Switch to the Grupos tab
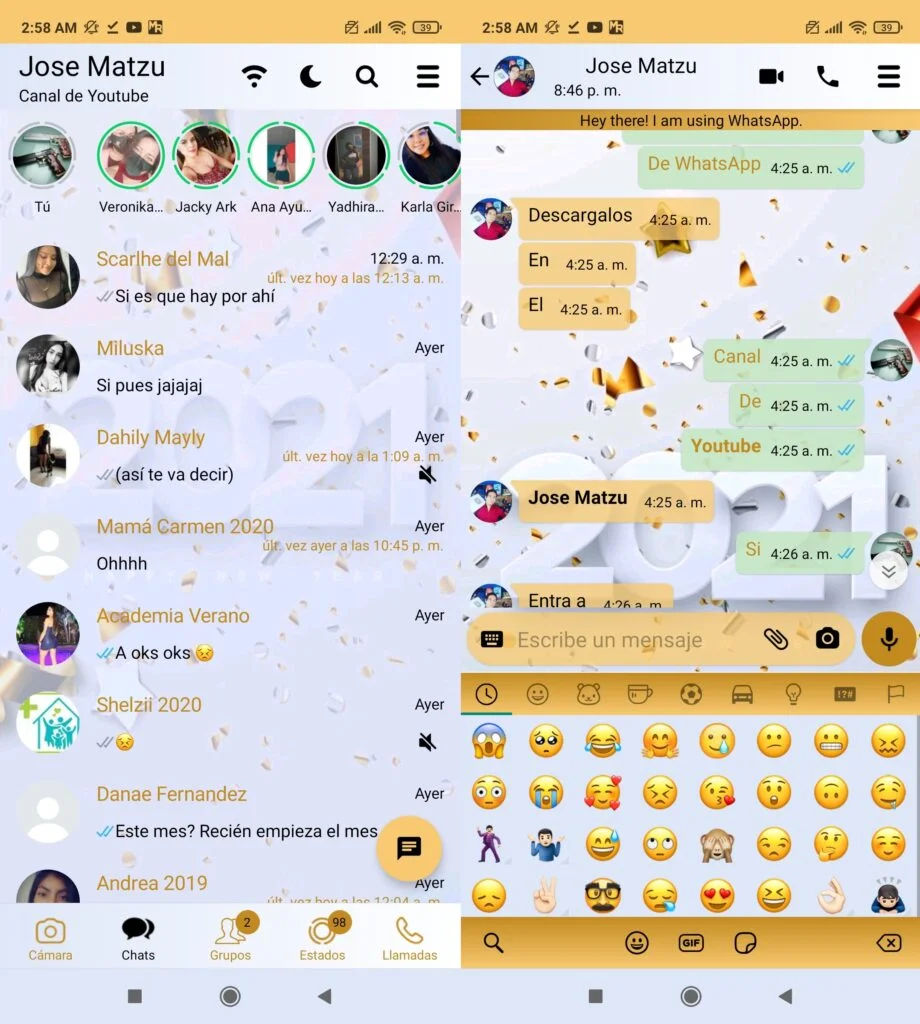The width and height of the screenshot is (920, 1024). 230,939
